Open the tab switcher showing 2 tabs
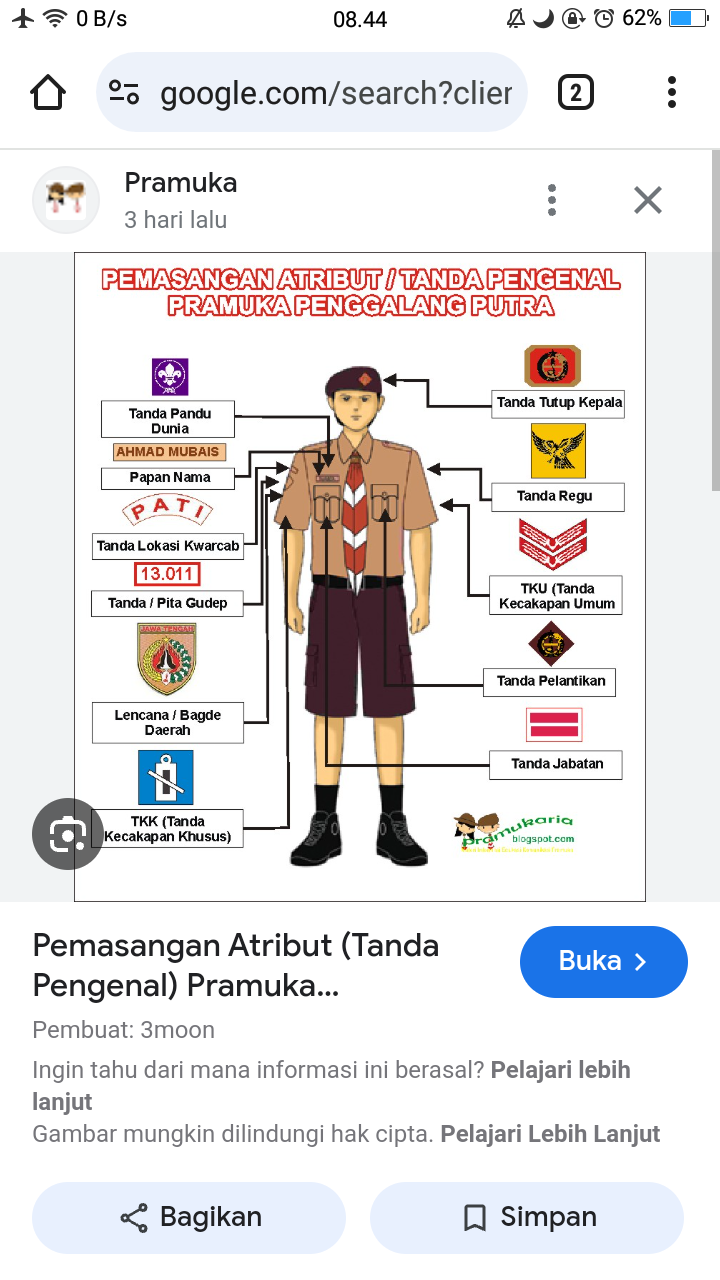The width and height of the screenshot is (720, 1280). 575,93
